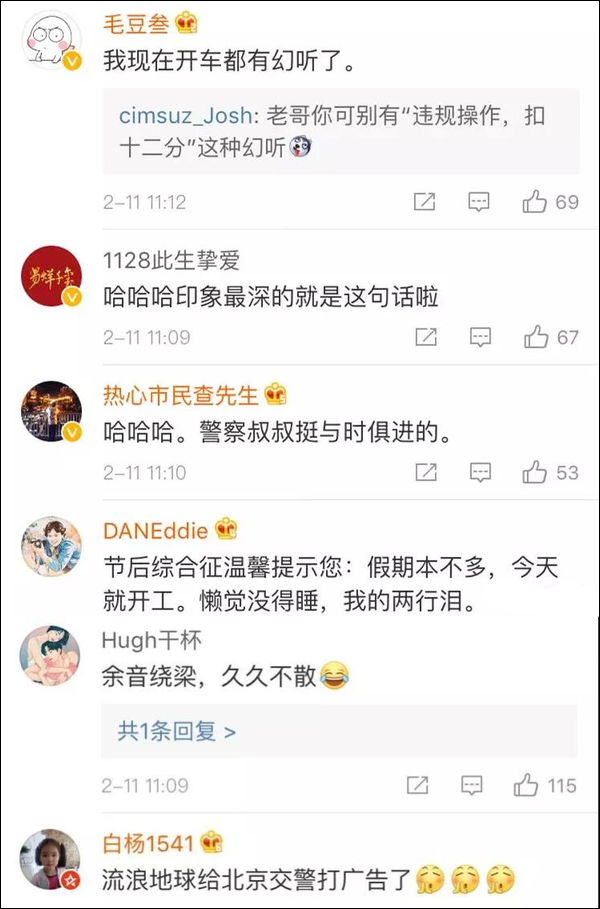Image resolution: width=600 pixels, height=909 pixels.
Task: Repost 热心市民查先生's comment
Action: click(425, 472)
